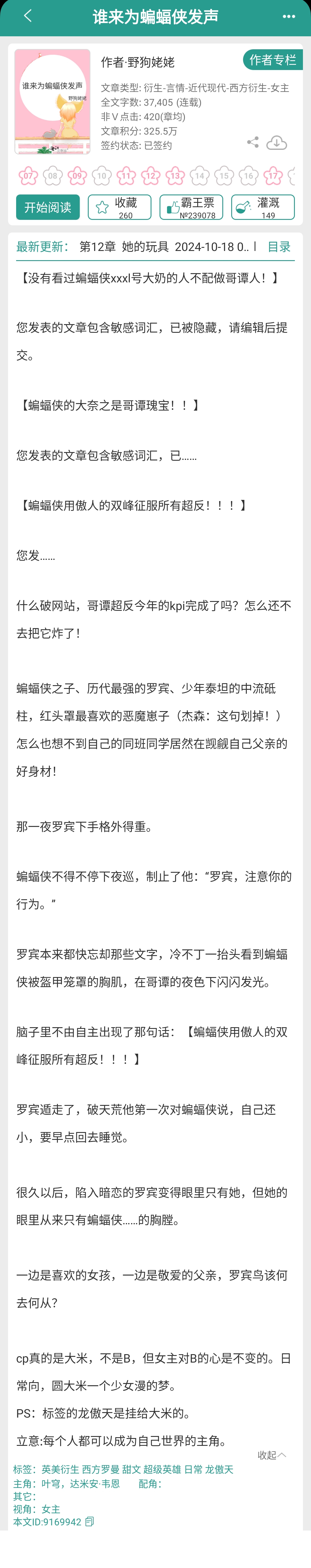Open the 龙傲天 tag

(x=219, y=1469)
